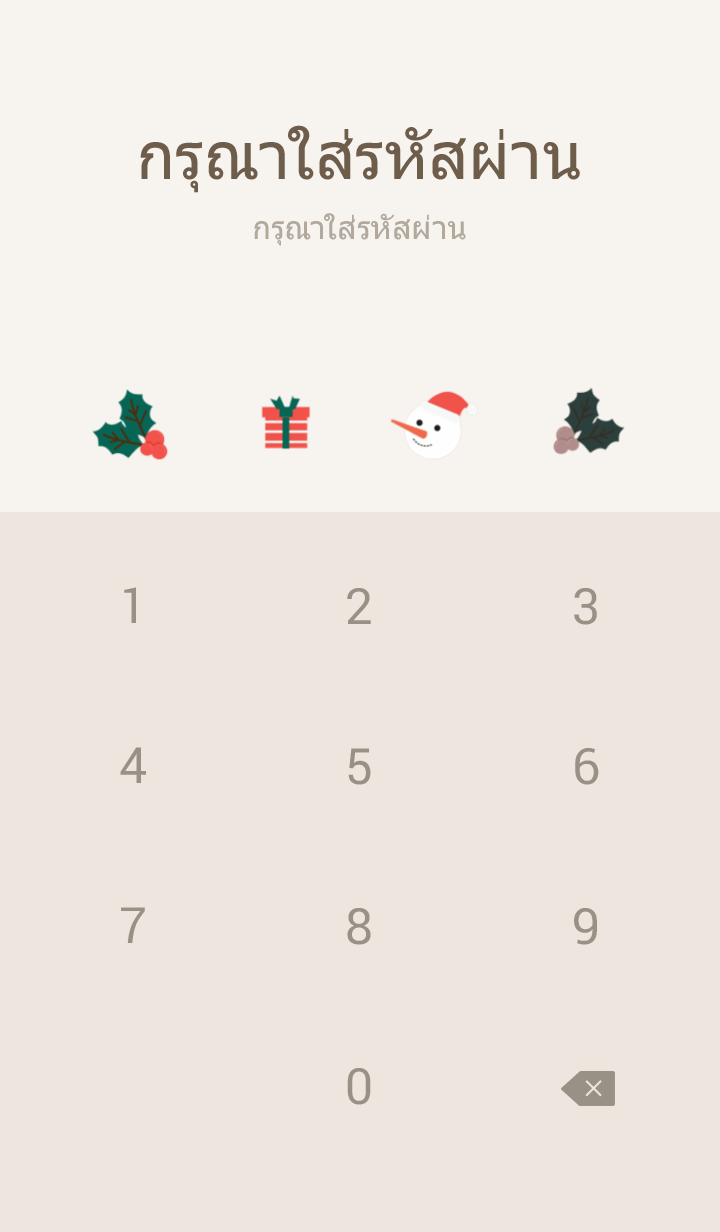Select digit 3 on the passcode pad
Viewport: 720px width, 1232px height.
[585, 607]
